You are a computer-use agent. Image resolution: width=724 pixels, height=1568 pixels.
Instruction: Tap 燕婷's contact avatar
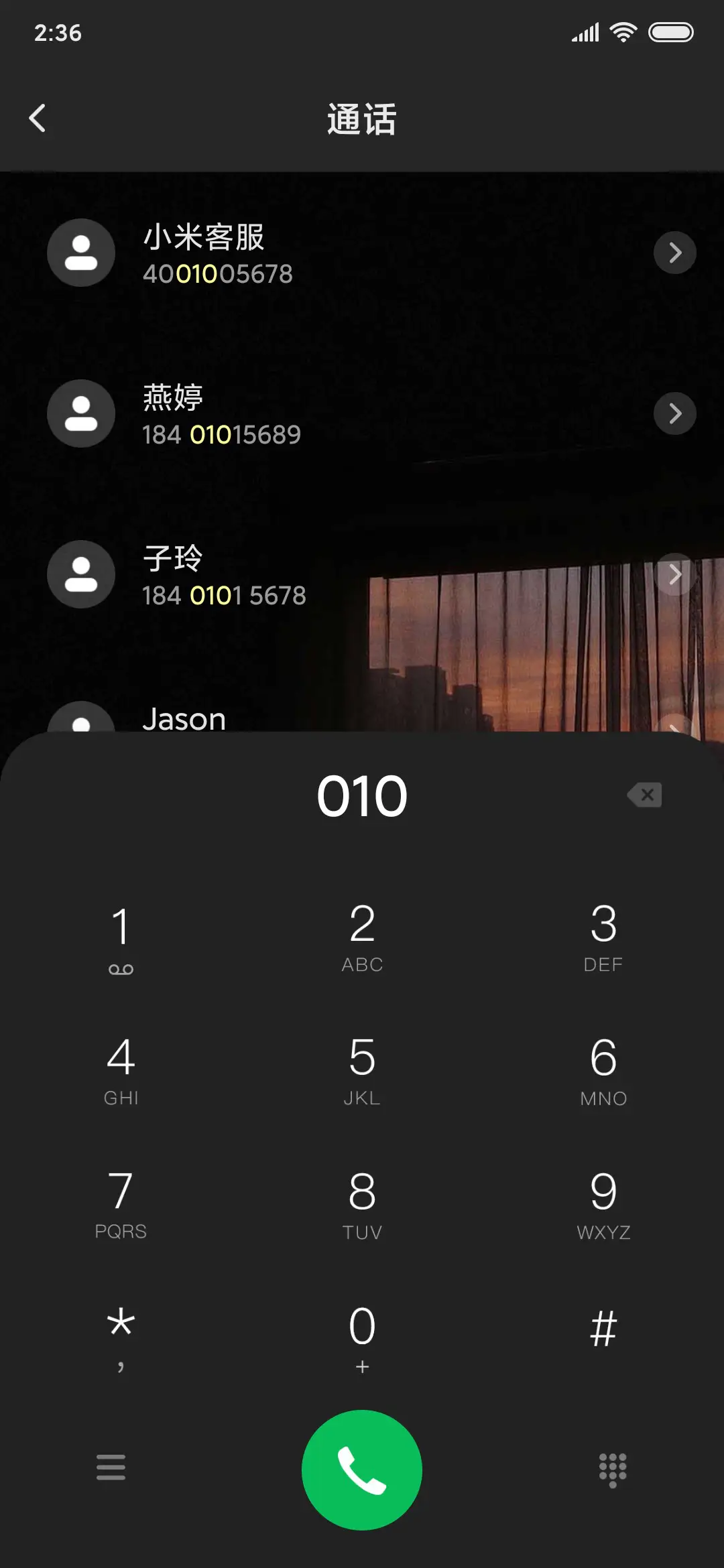[80, 413]
